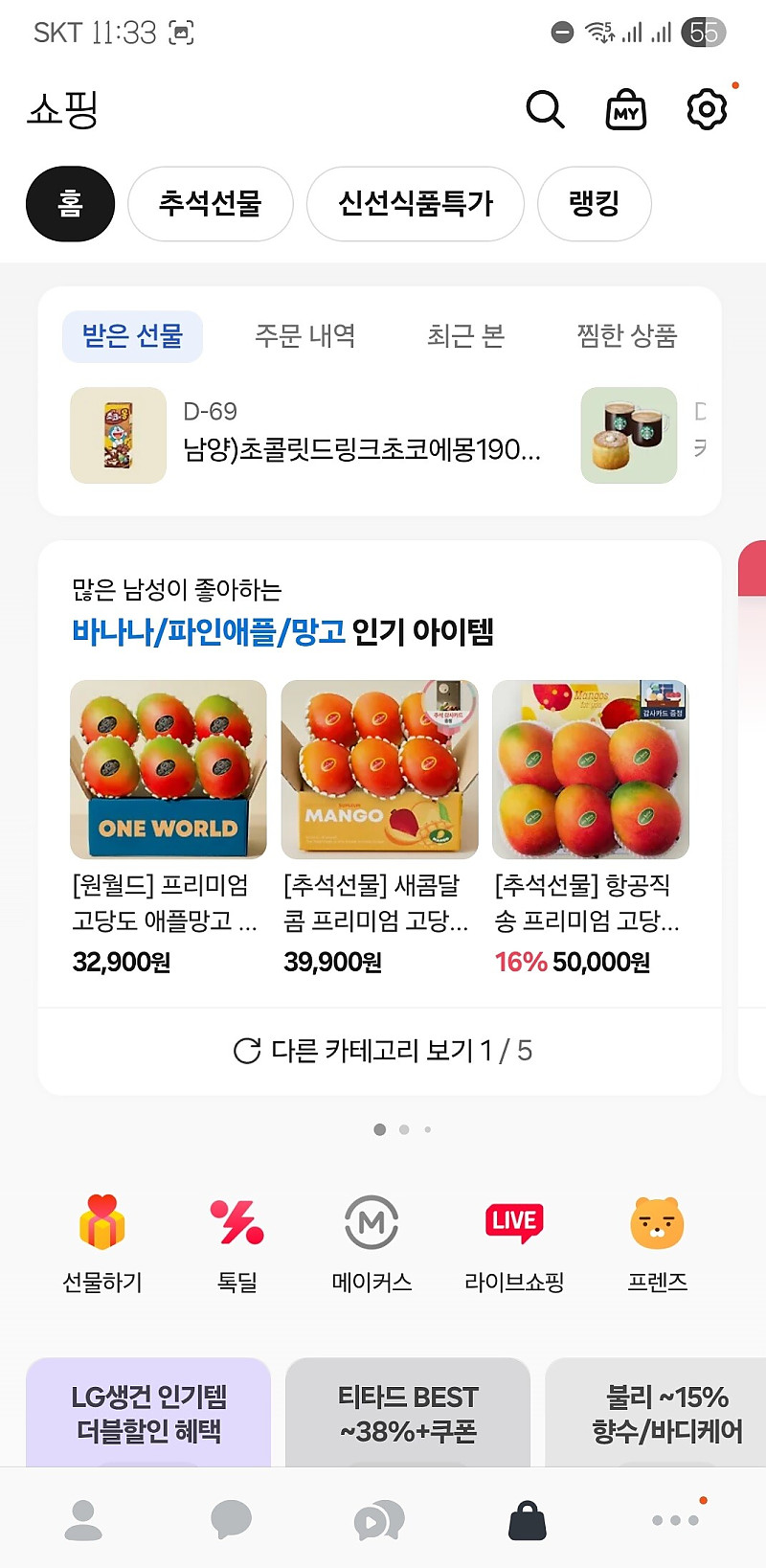Open the 찜한 상품 tab
766x1568 pixels.
[626, 336]
